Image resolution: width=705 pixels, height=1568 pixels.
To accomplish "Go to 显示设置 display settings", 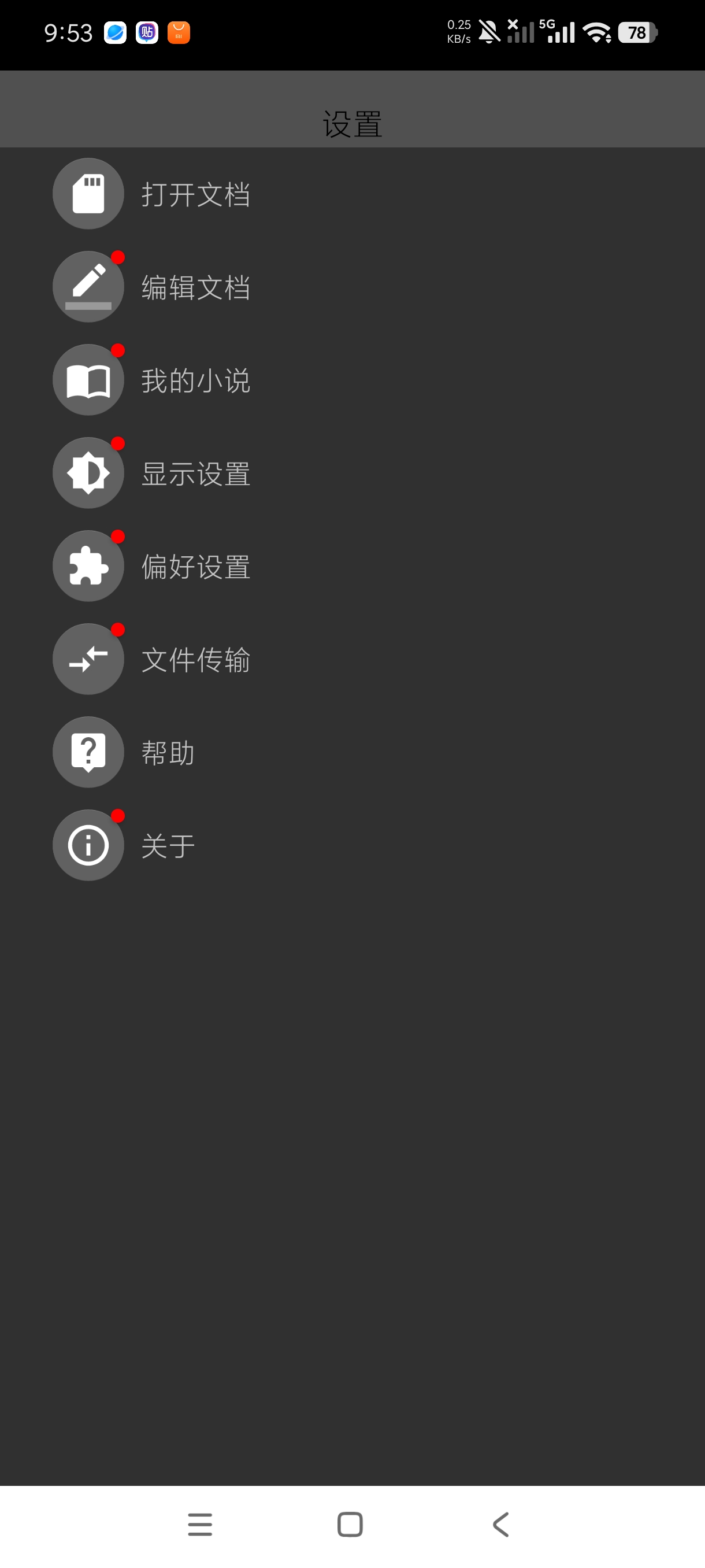I will coord(352,473).
